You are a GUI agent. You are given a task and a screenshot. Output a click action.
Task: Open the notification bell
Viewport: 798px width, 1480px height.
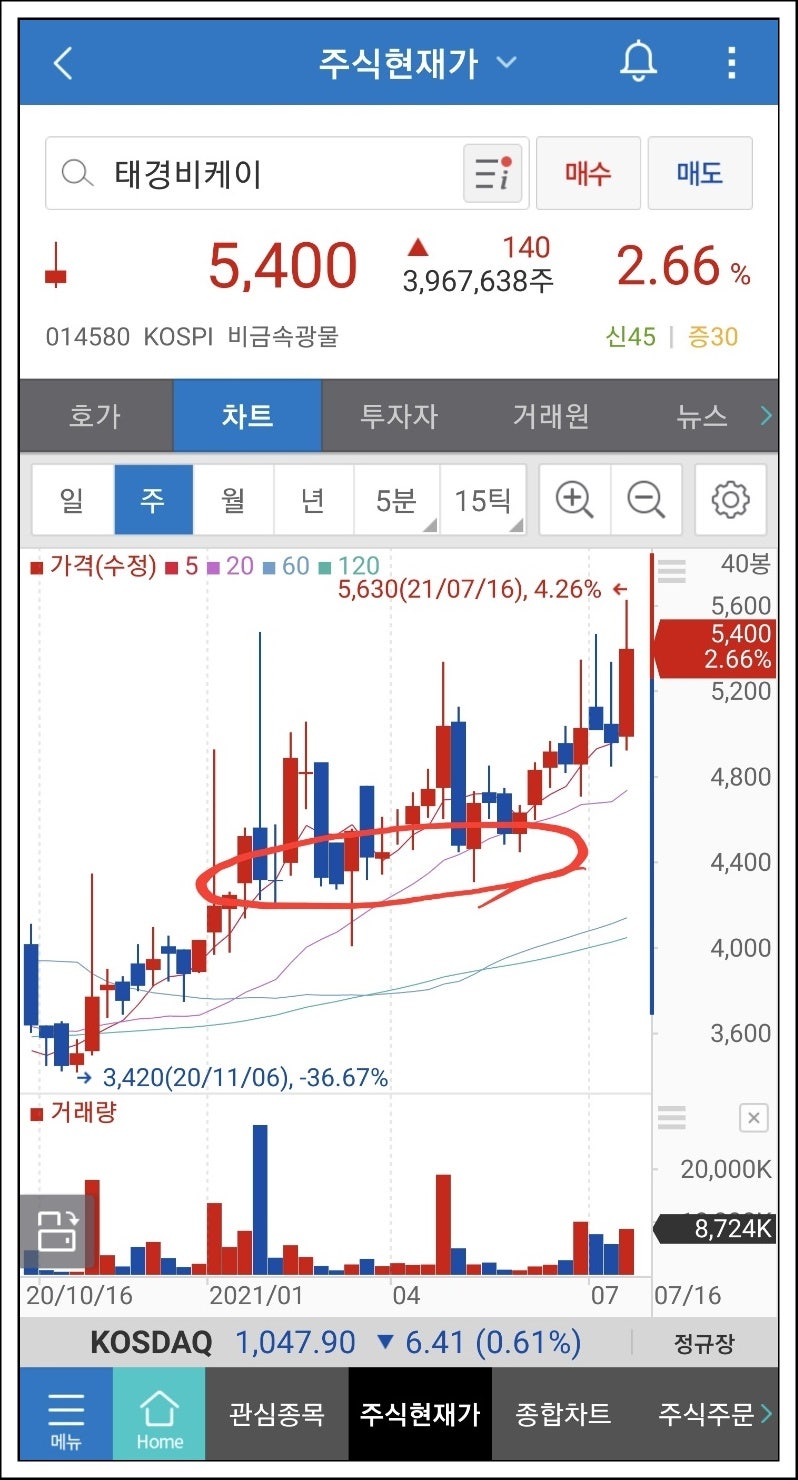click(x=638, y=62)
